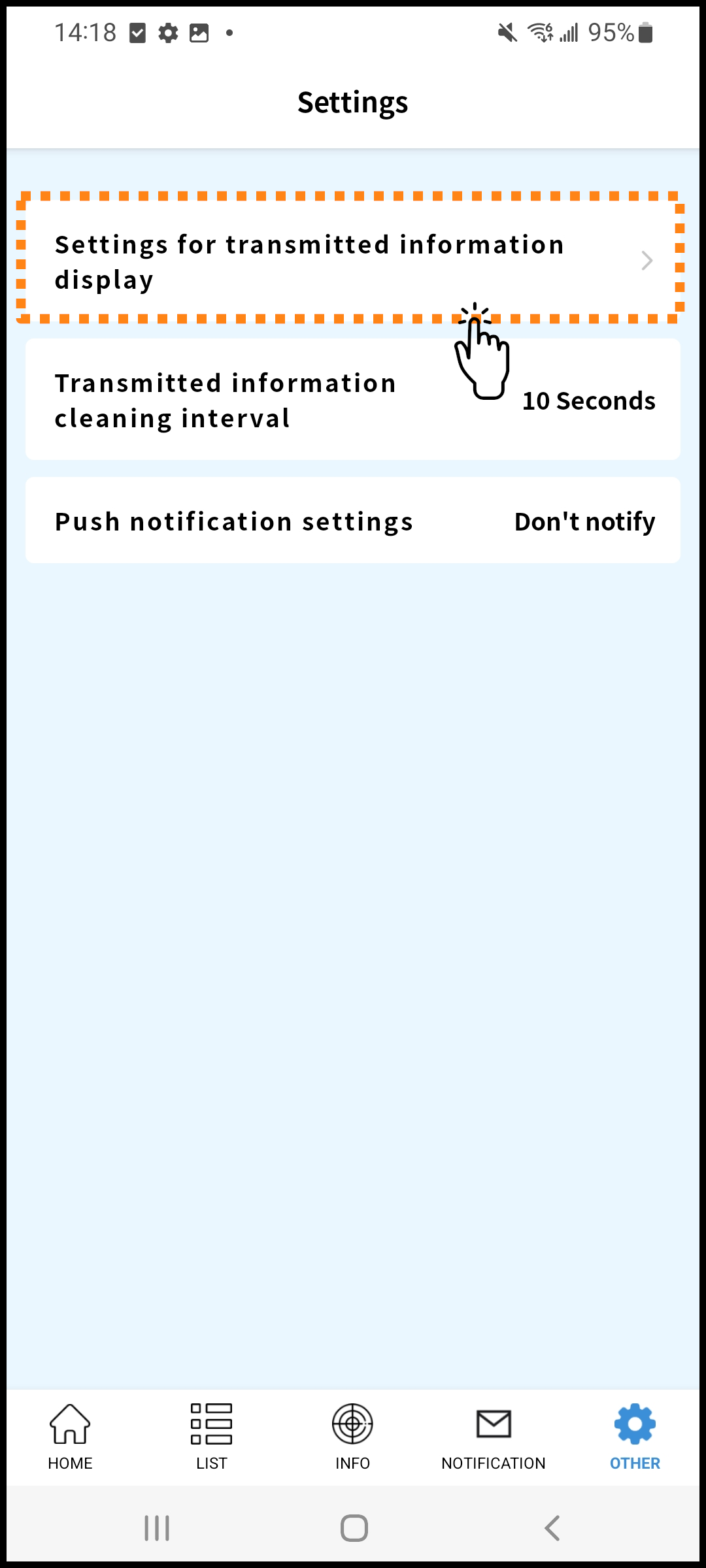Tap the system back button
This screenshot has width=706, height=1568.
coord(552,1528)
